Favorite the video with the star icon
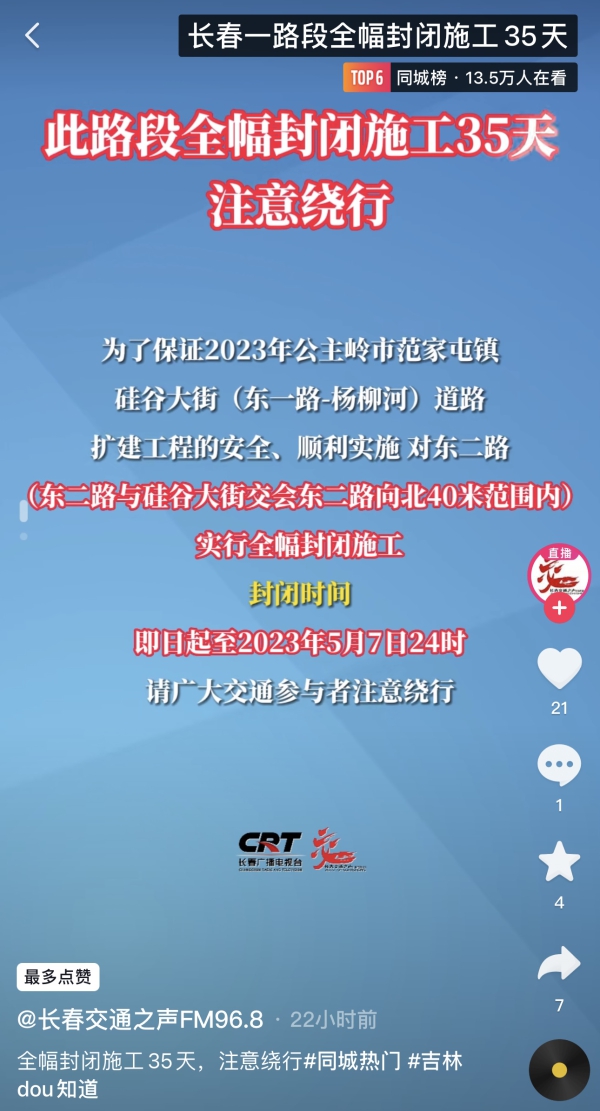The image size is (600, 1111). pos(559,862)
